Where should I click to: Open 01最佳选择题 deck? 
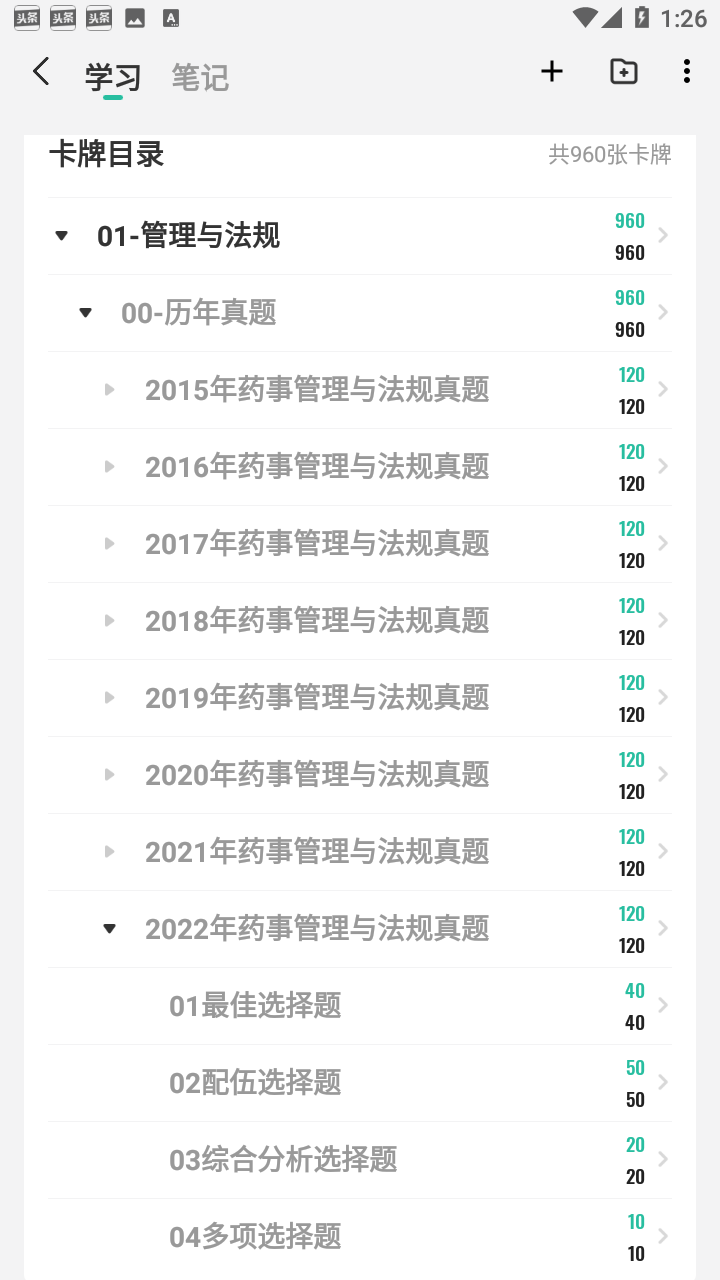(x=360, y=1006)
